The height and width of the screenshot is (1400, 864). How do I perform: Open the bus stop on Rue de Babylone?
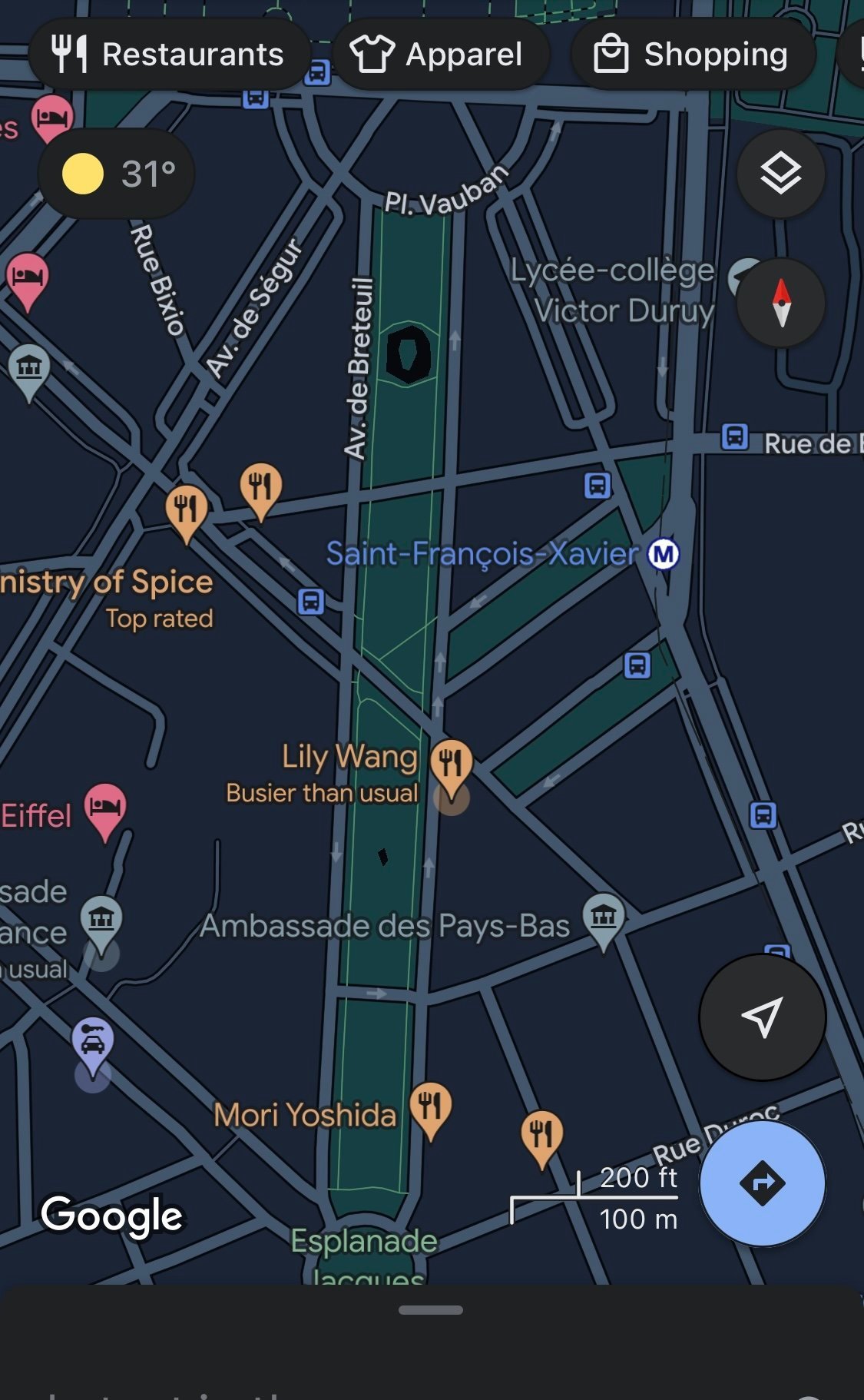[735, 437]
